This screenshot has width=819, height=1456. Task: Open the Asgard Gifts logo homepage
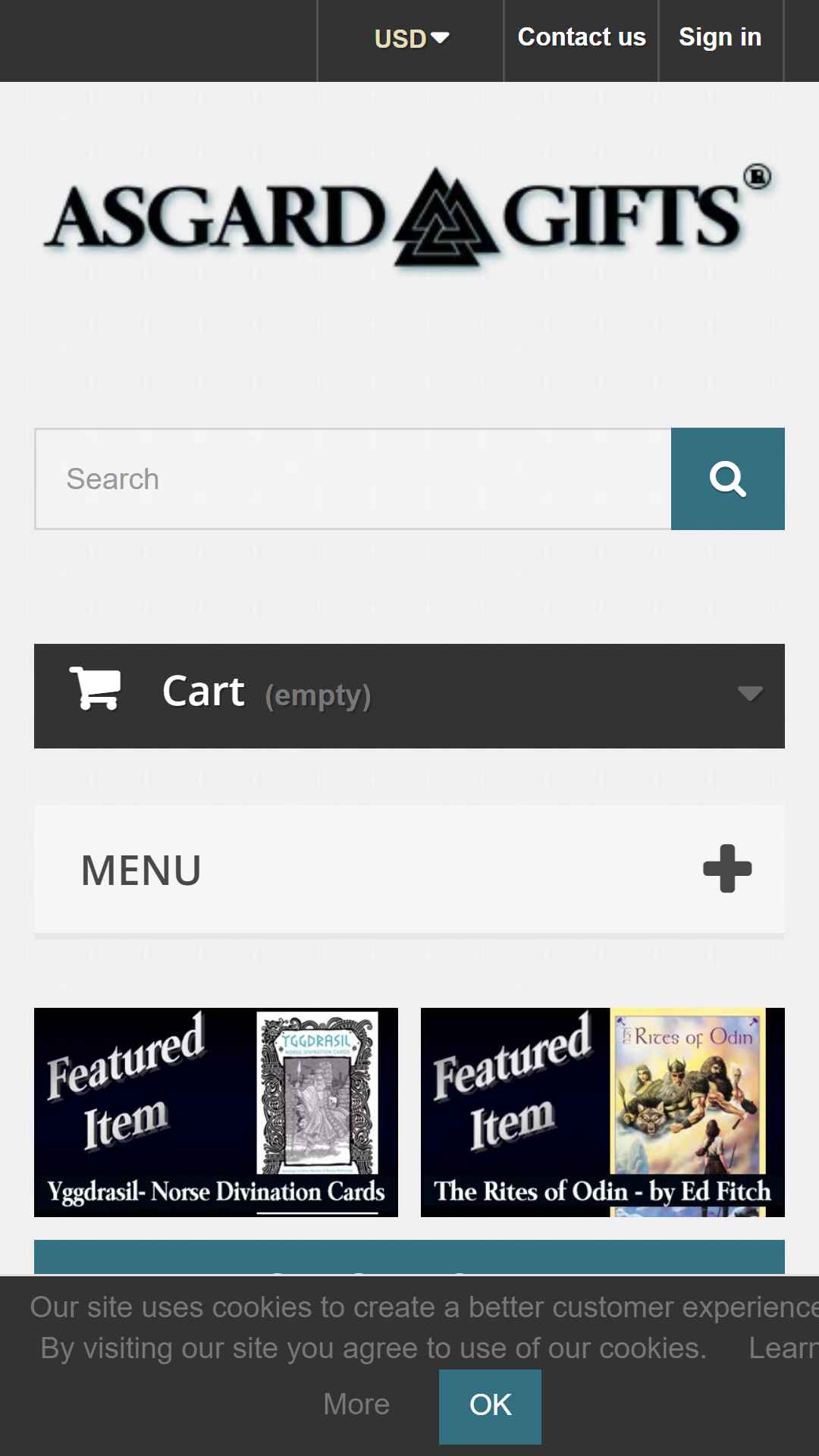409,216
